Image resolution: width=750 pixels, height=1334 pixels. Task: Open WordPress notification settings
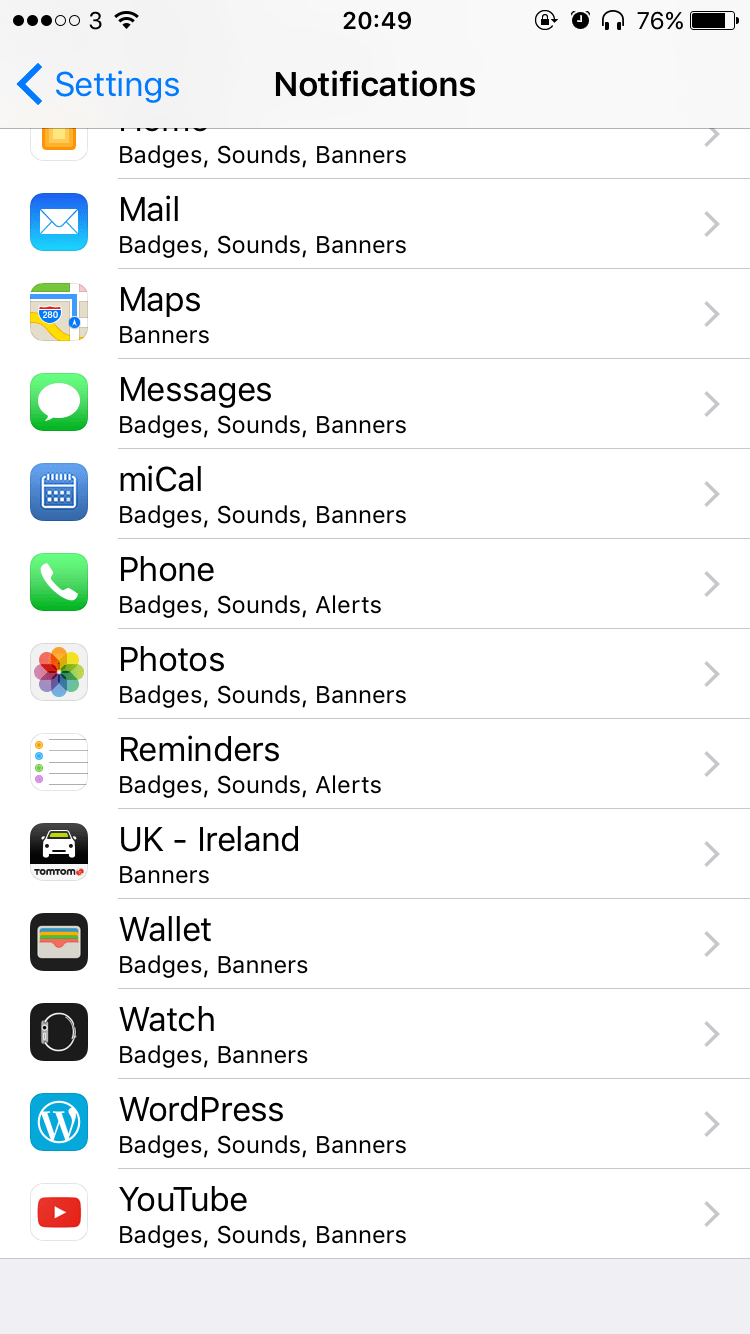[x=375, y=1124]
